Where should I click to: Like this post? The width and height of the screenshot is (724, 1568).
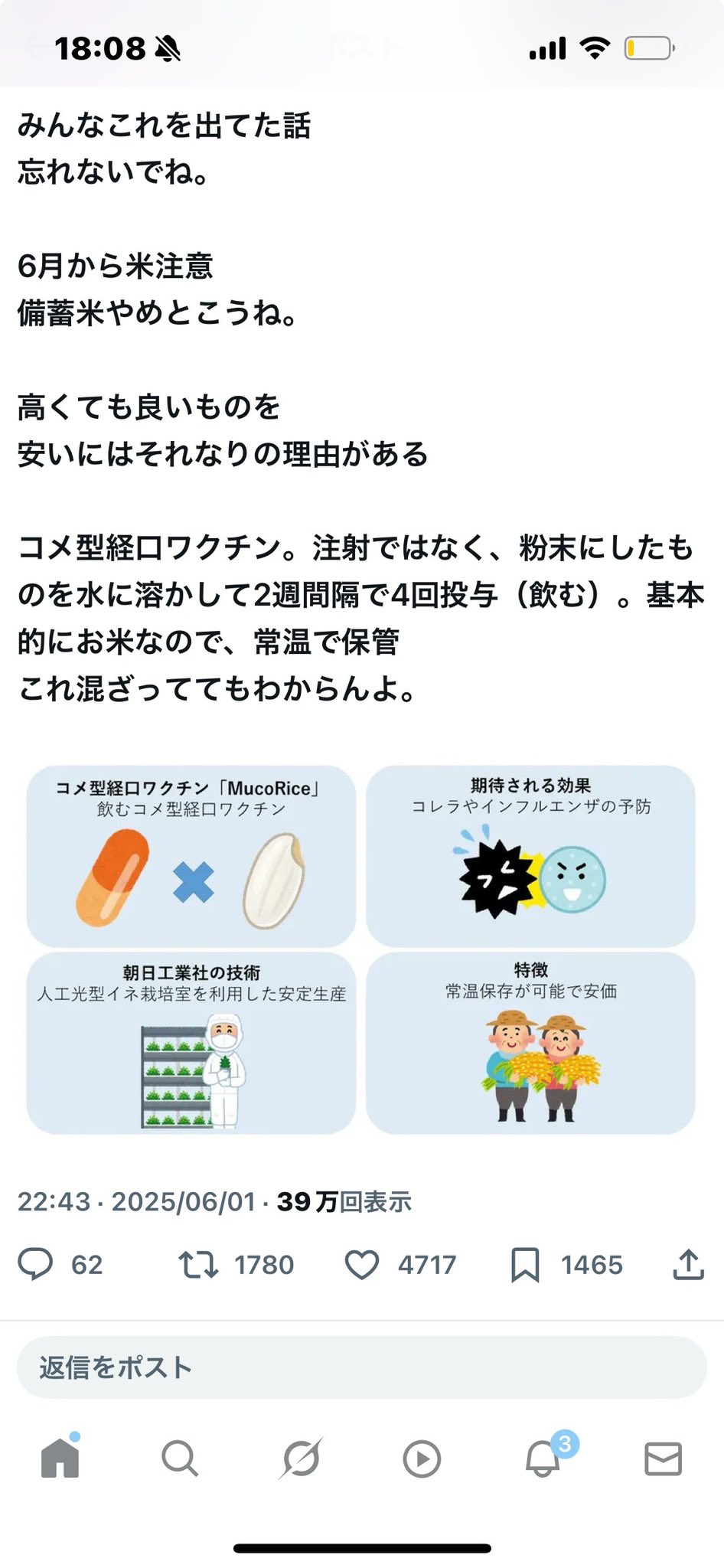362,1265
